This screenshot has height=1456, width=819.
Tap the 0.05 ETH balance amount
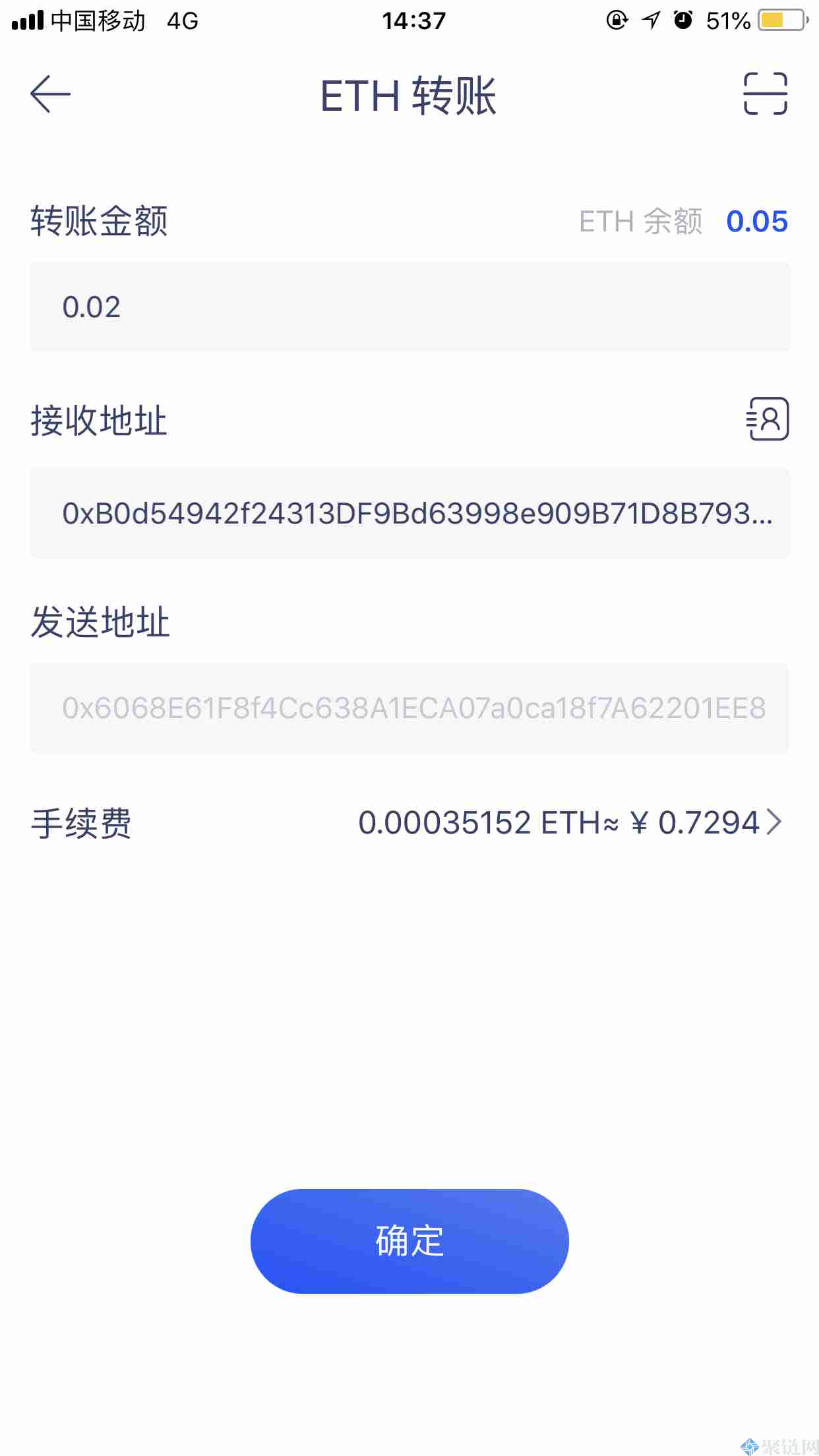pos(756,222)
